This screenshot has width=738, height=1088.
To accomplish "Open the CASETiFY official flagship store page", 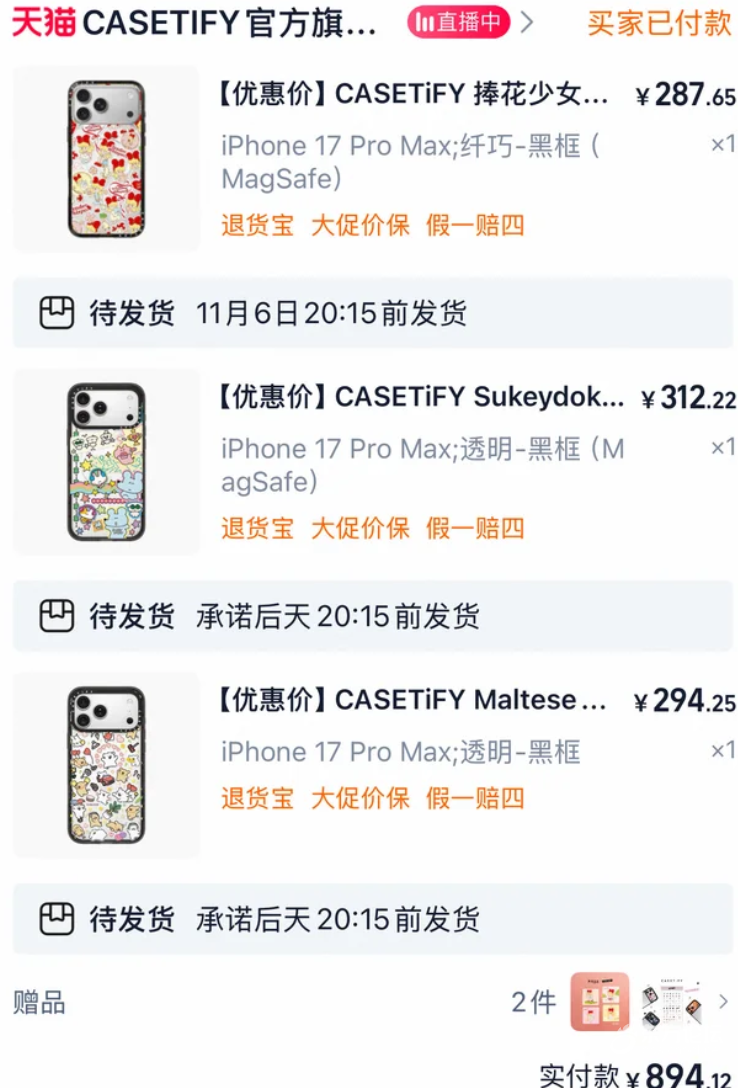I will tap(195, 24).
